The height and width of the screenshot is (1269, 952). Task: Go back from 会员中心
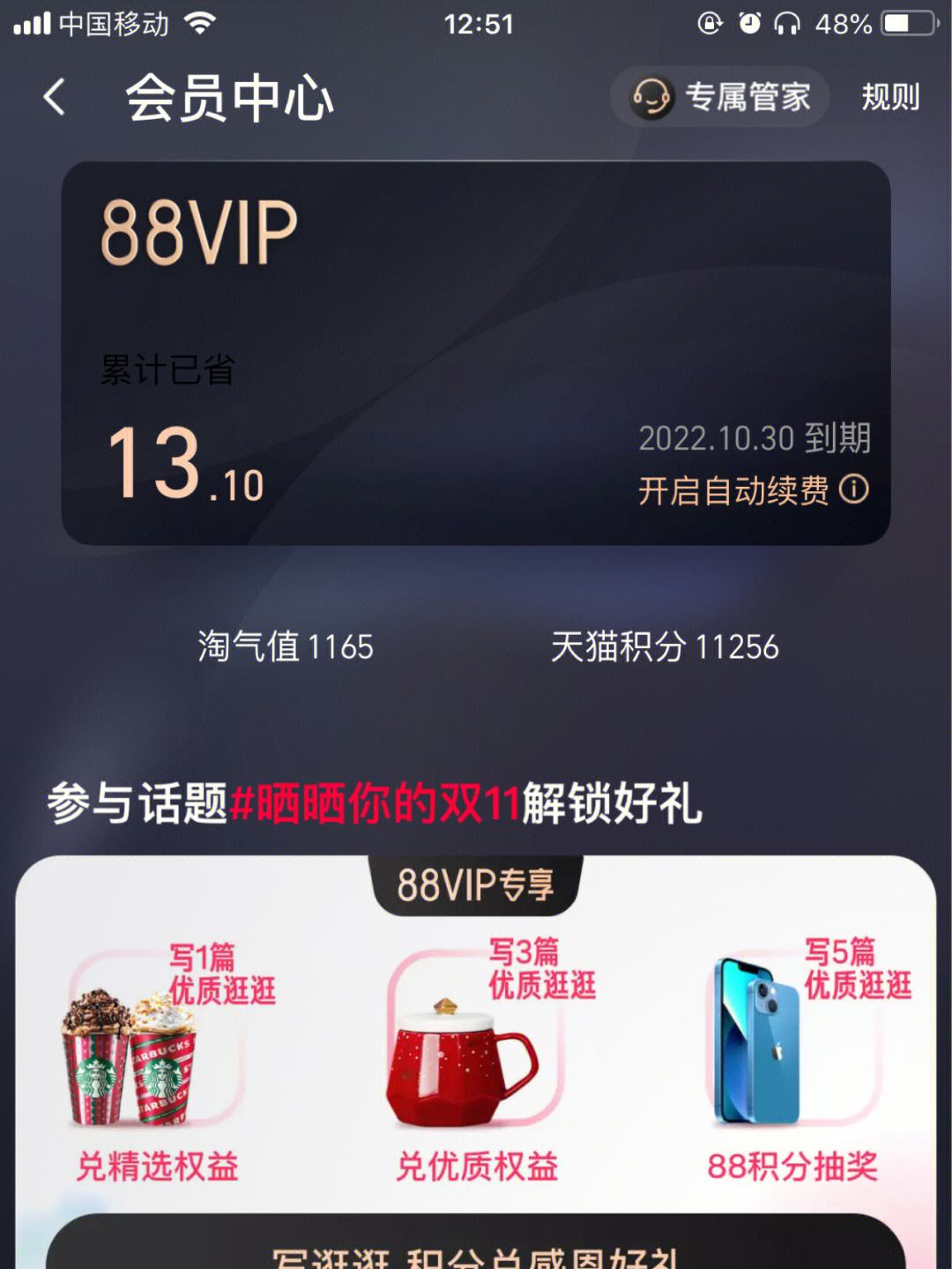(x=55, y=97)
